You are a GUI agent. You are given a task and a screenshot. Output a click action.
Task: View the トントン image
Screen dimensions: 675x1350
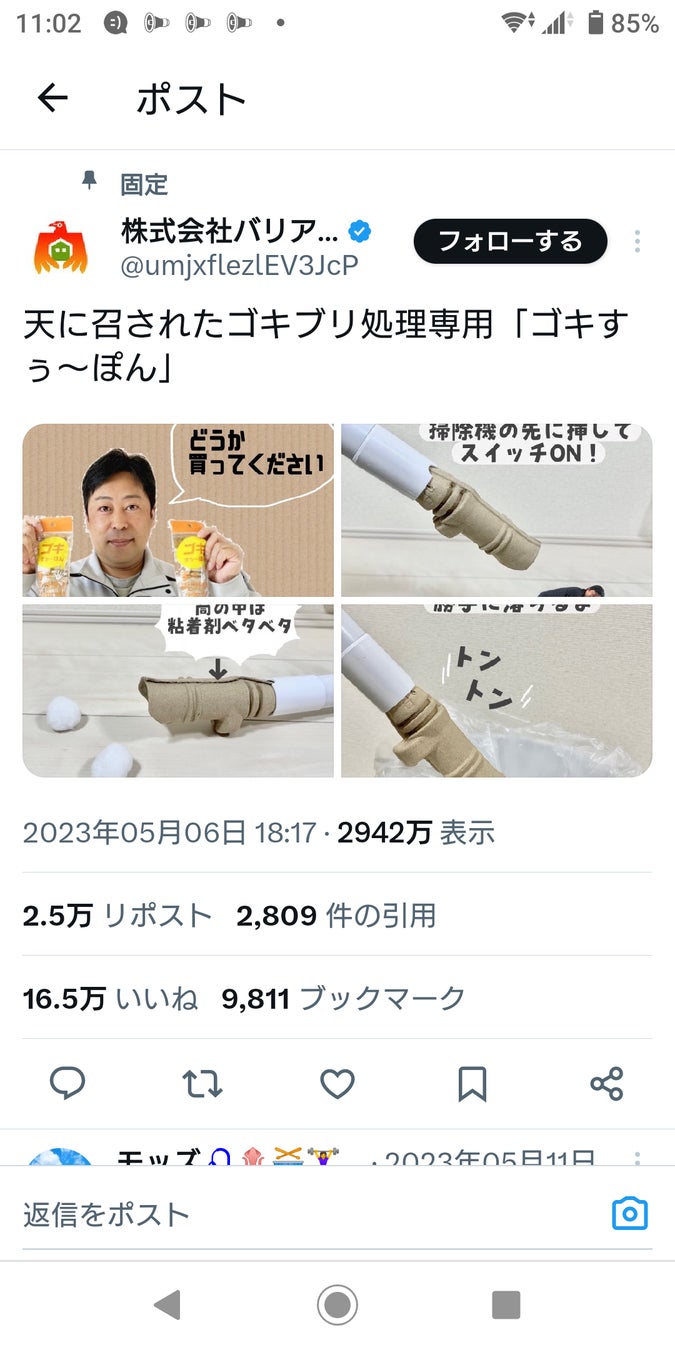[496, 690]
